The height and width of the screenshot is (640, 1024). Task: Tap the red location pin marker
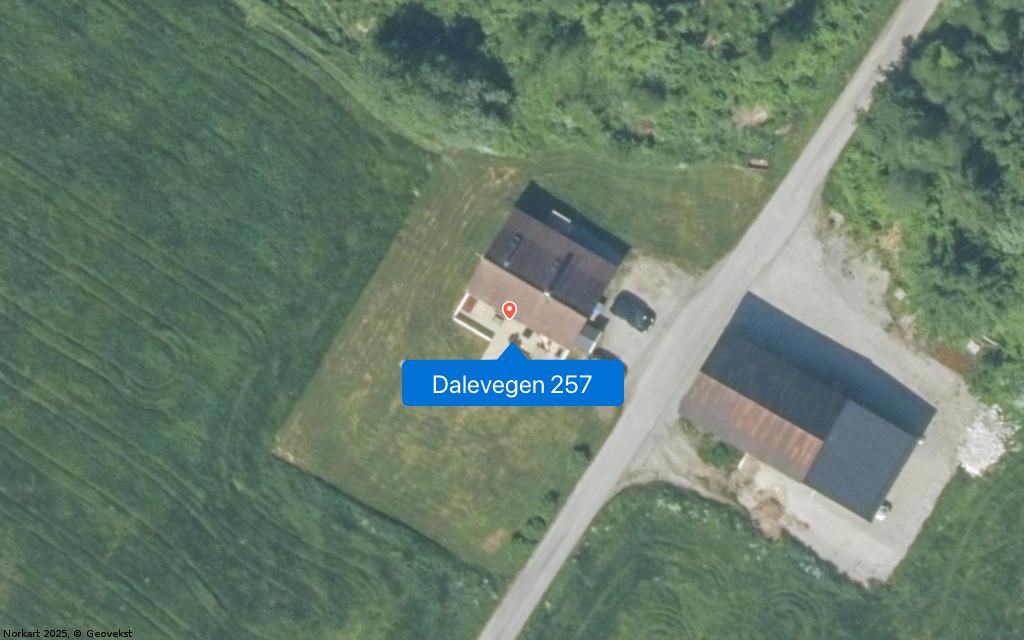point(509,310)
